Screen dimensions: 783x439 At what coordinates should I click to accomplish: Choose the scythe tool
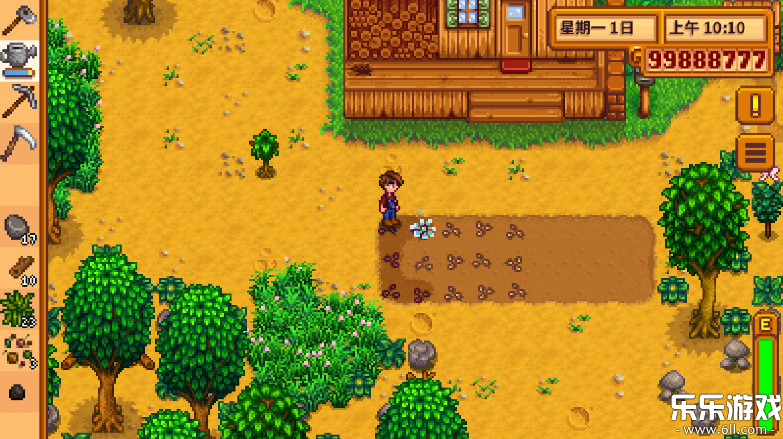(18, 141)
